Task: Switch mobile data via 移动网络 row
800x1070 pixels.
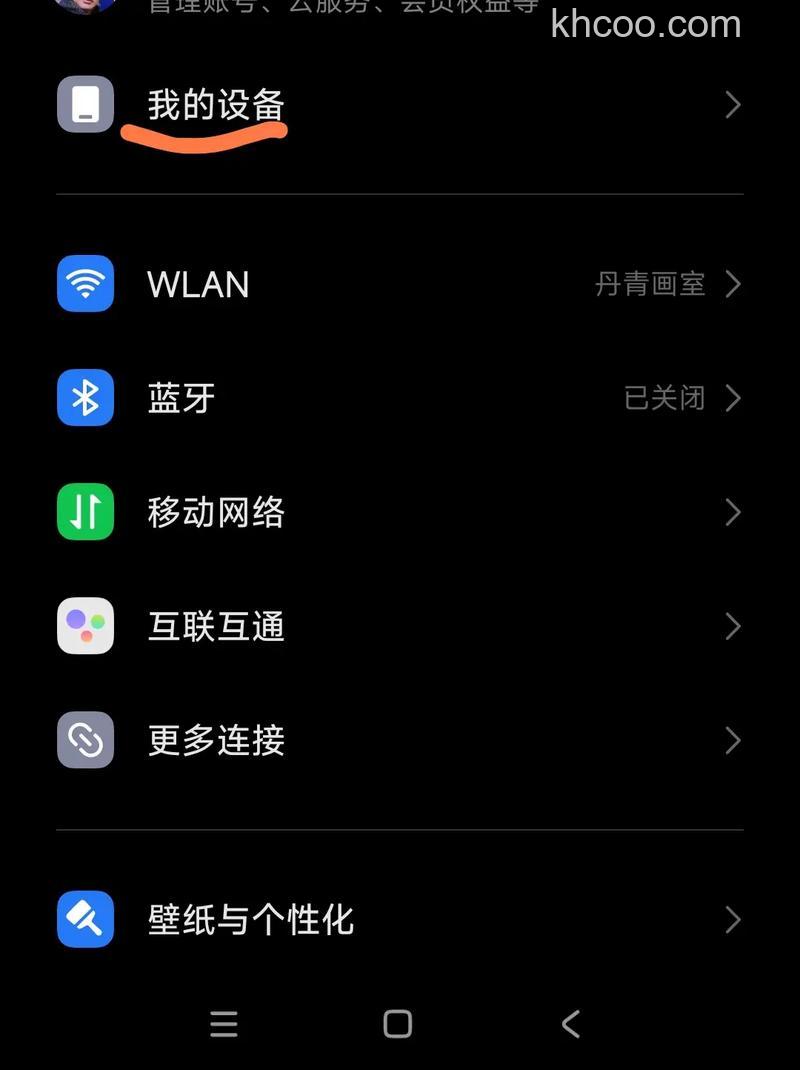Action: pos(400,512)
